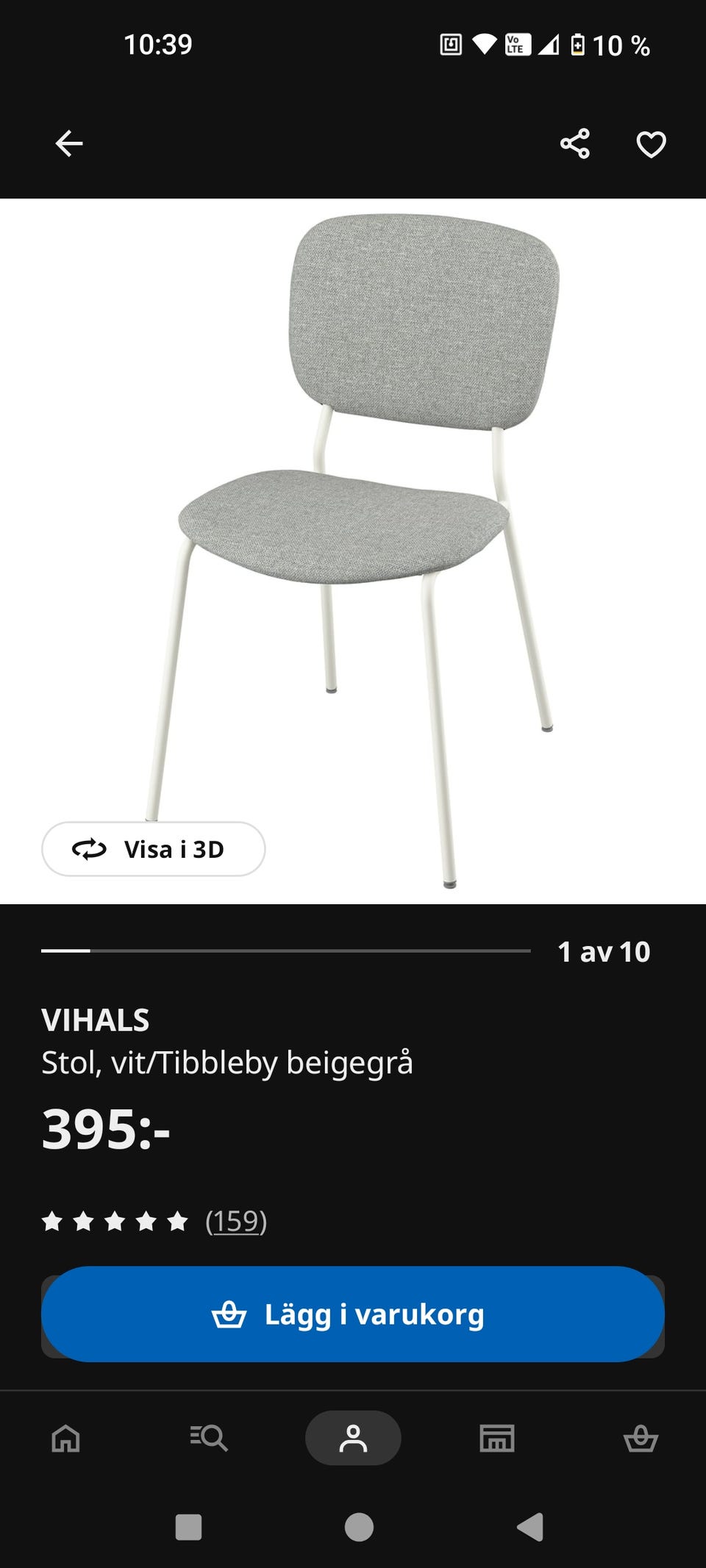Select the profile tab as active section
The width and height of the screenshot is (706, 1568).
tap(353, 1437)
